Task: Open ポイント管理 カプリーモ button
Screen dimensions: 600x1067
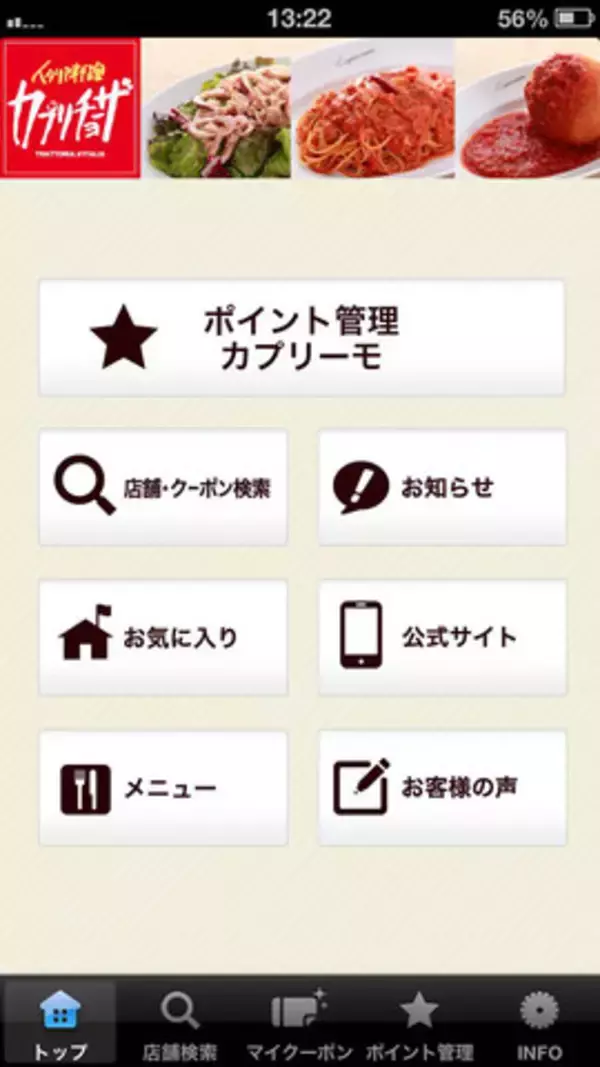Action: (x=301, y=338)
